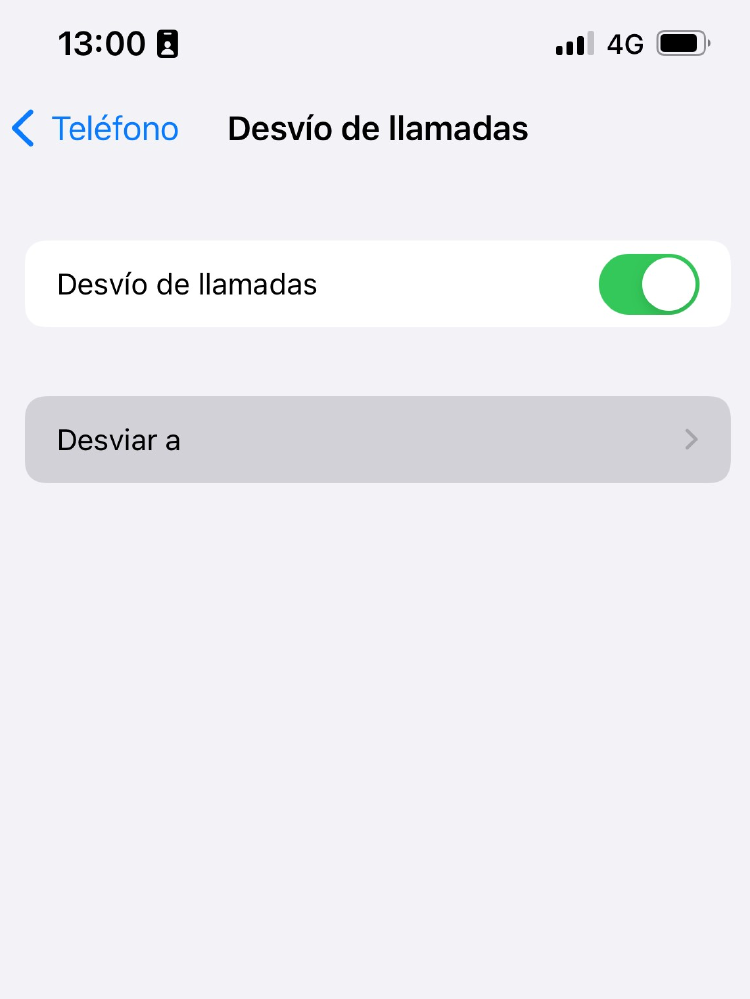This screenshot has height=999, width=750.
Task: Tap the battery status icon
Action: tap(682, 43)
